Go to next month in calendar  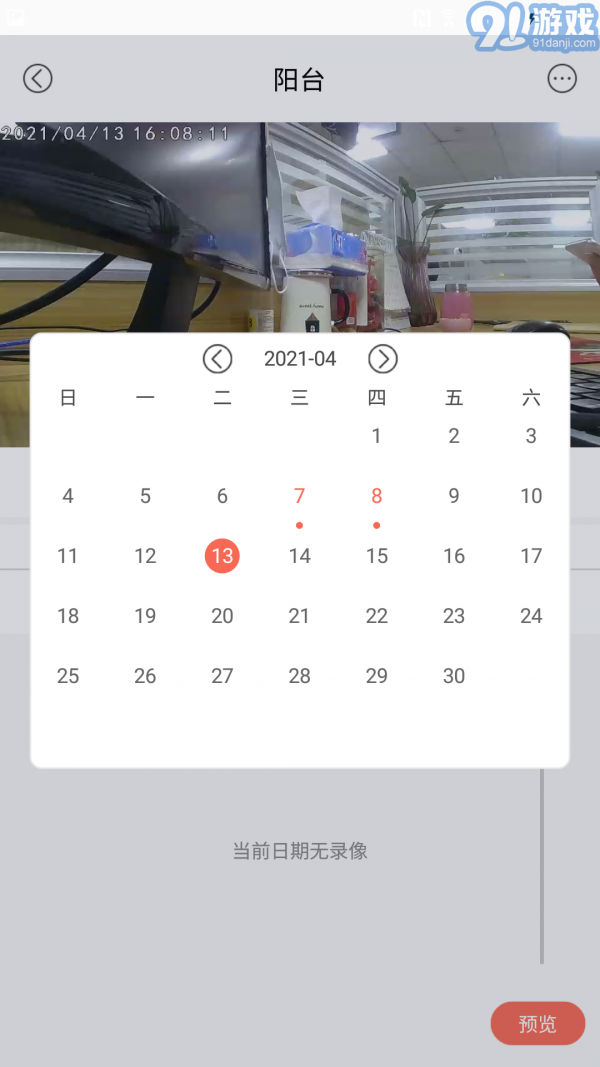coord(383,358)
